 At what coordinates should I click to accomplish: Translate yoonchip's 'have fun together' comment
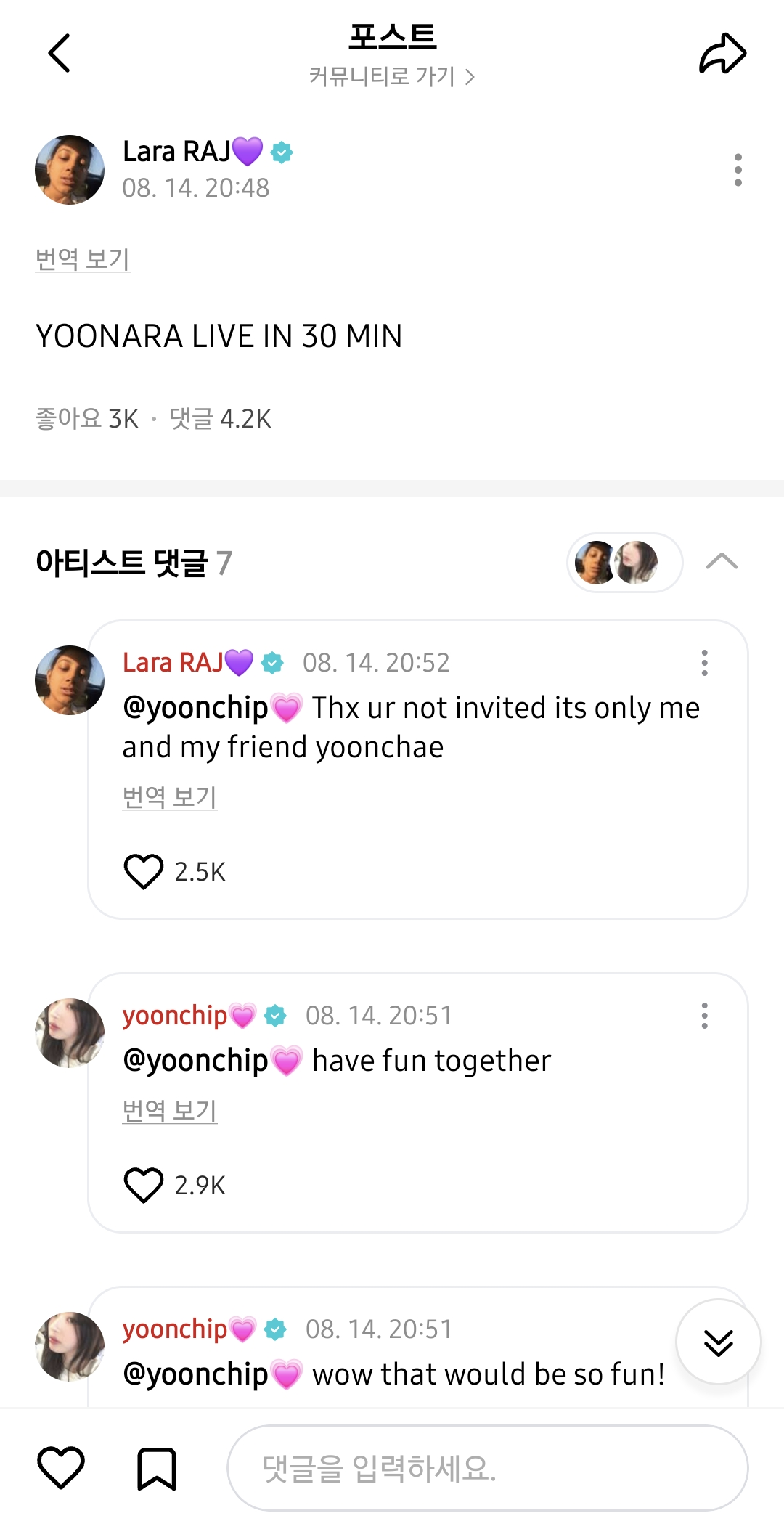170,1111
